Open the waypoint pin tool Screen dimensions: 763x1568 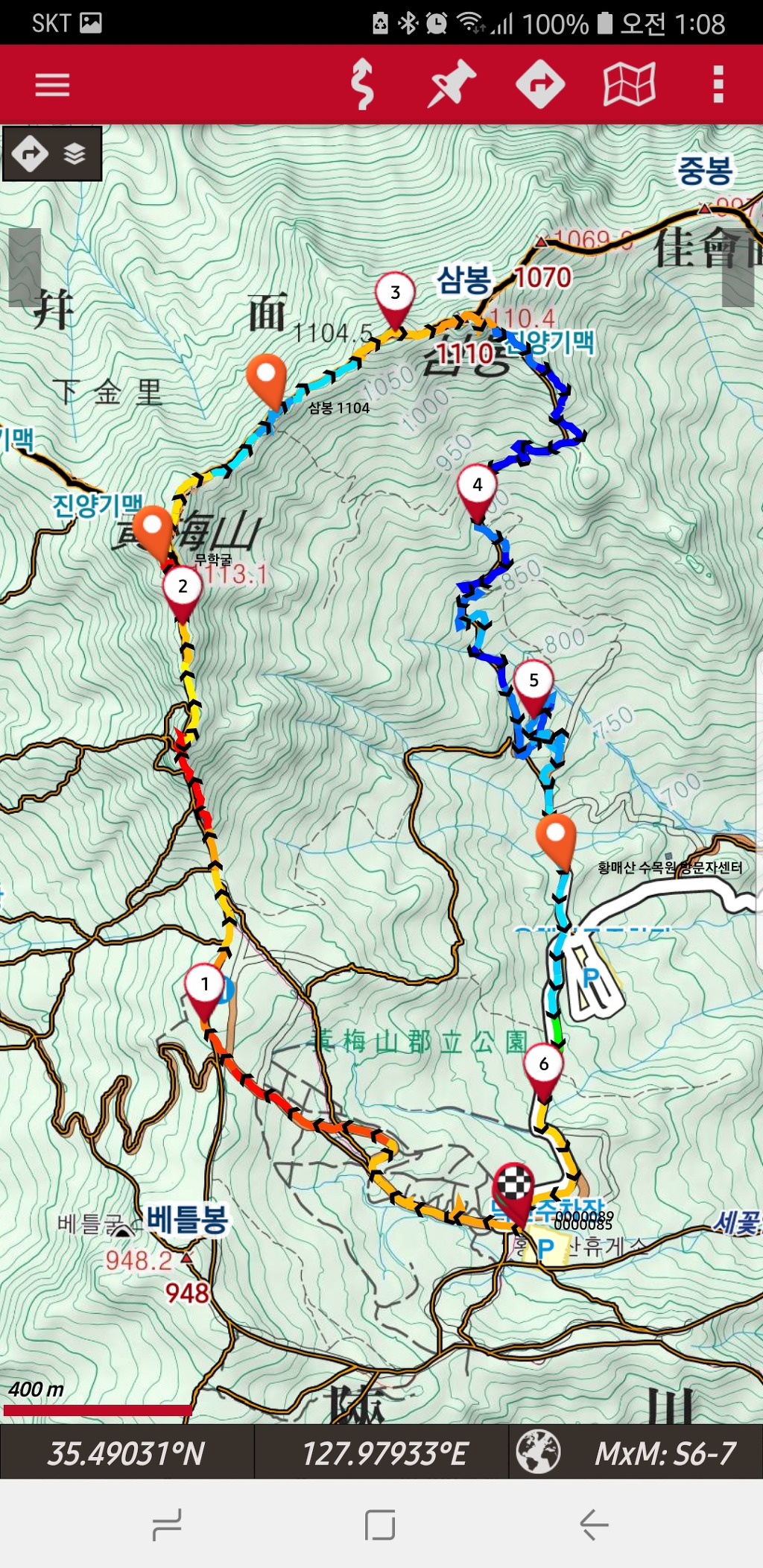[452, 84]
